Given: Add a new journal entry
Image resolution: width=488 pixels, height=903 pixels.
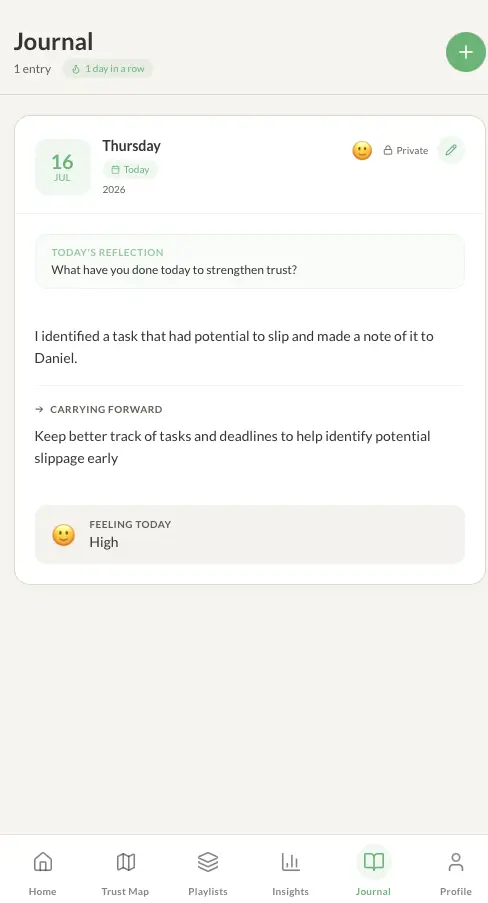Looking at the screenshot, I should point(466,52).
